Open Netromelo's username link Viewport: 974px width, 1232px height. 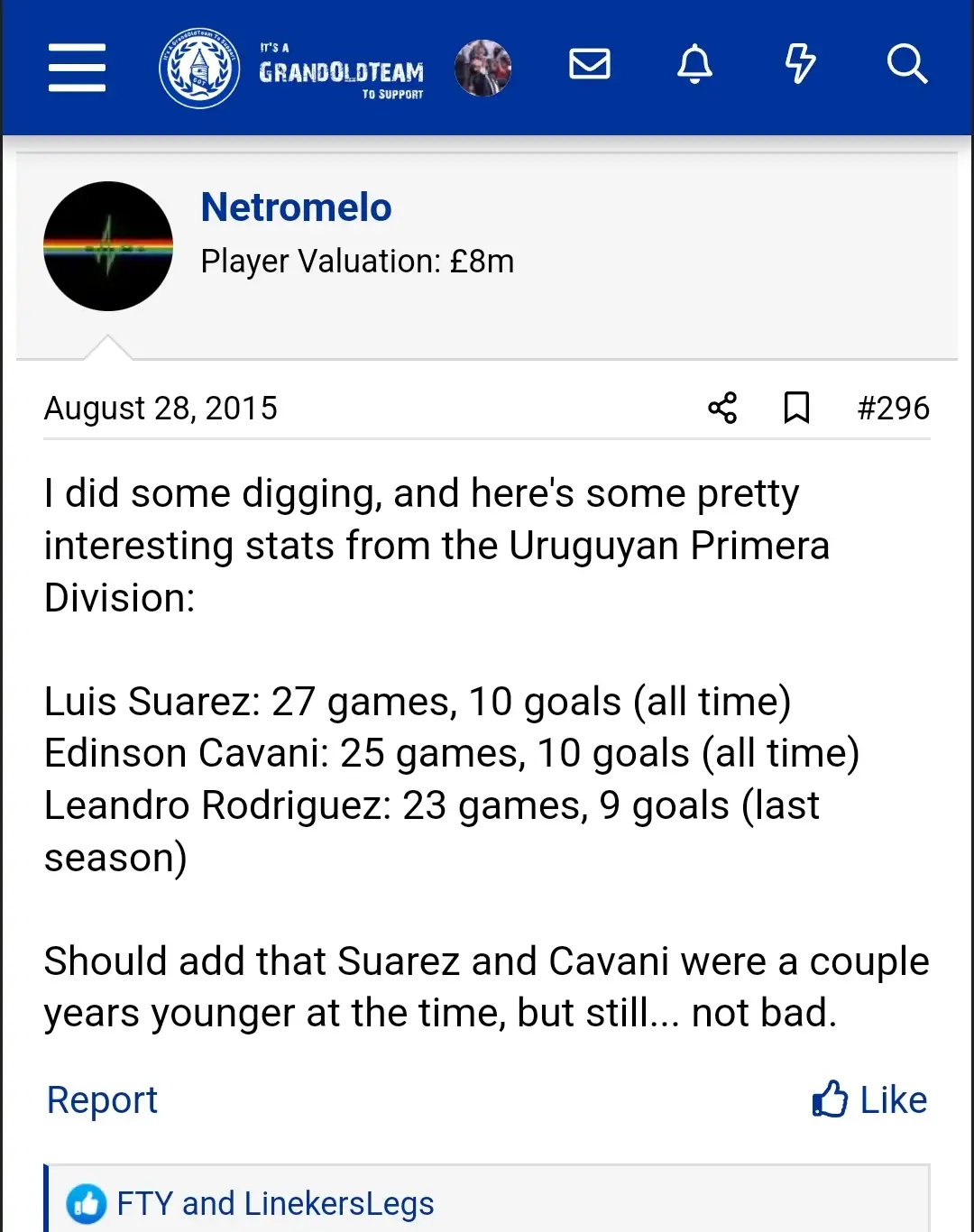(296, 207)
